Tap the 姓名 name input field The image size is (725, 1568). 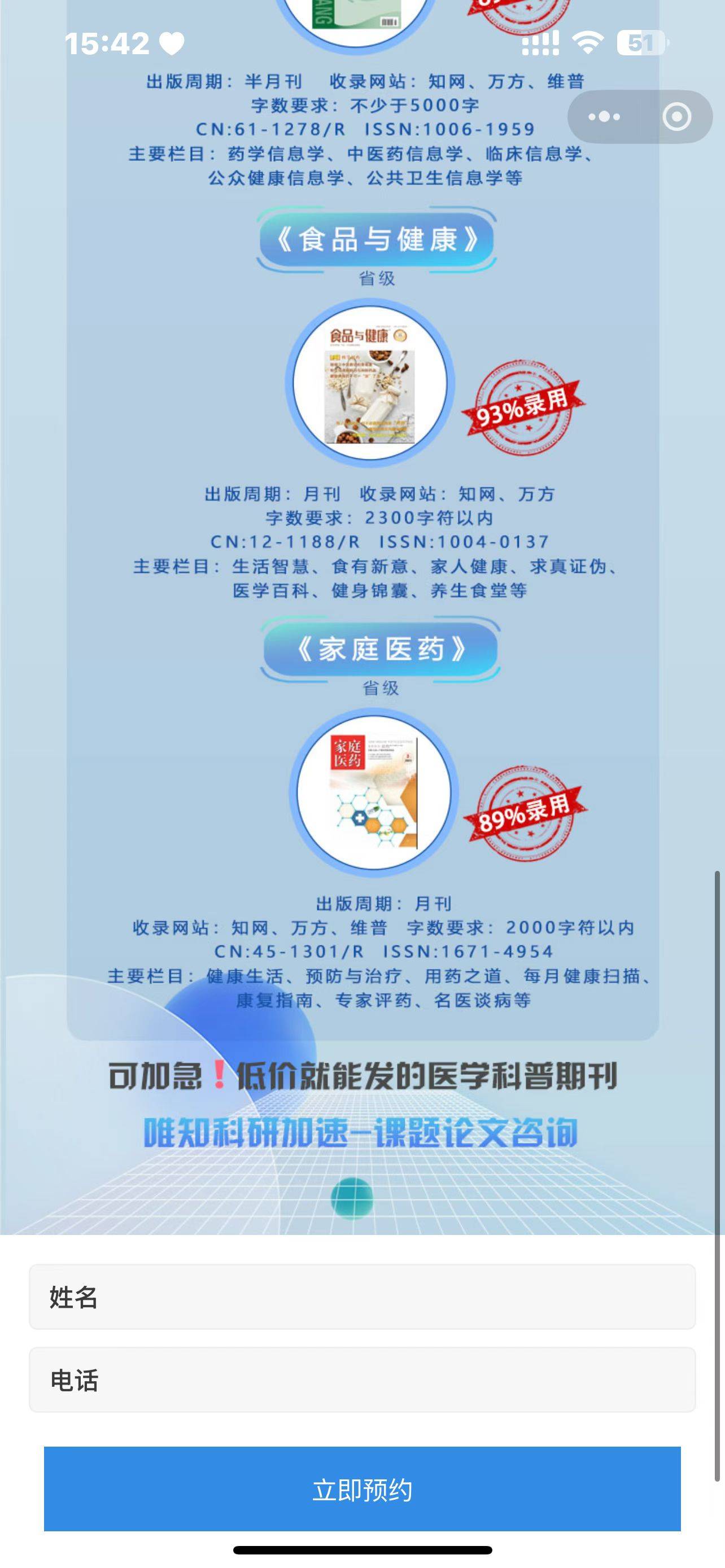click(x=362, y=1297)
